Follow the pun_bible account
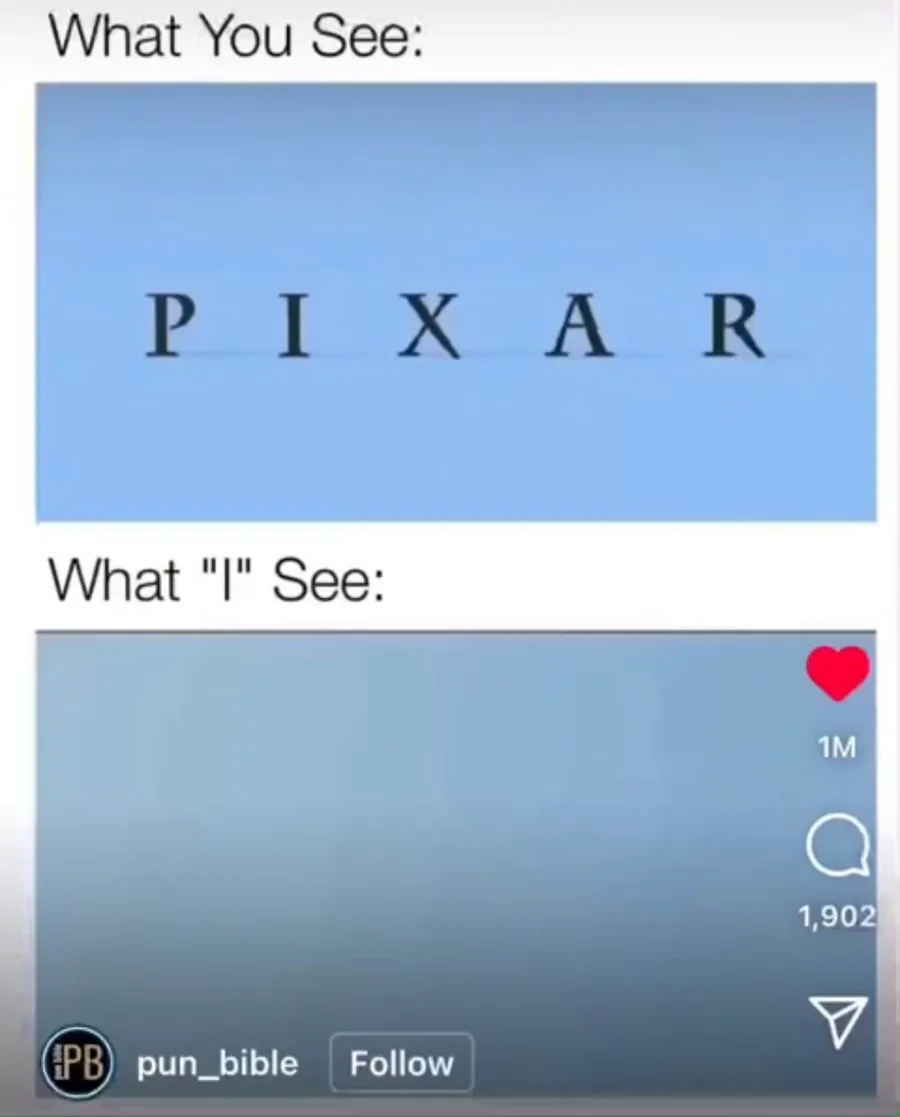Image resolution: width=900 pixels, height=1117 pixels. [x=401, y=1064]
